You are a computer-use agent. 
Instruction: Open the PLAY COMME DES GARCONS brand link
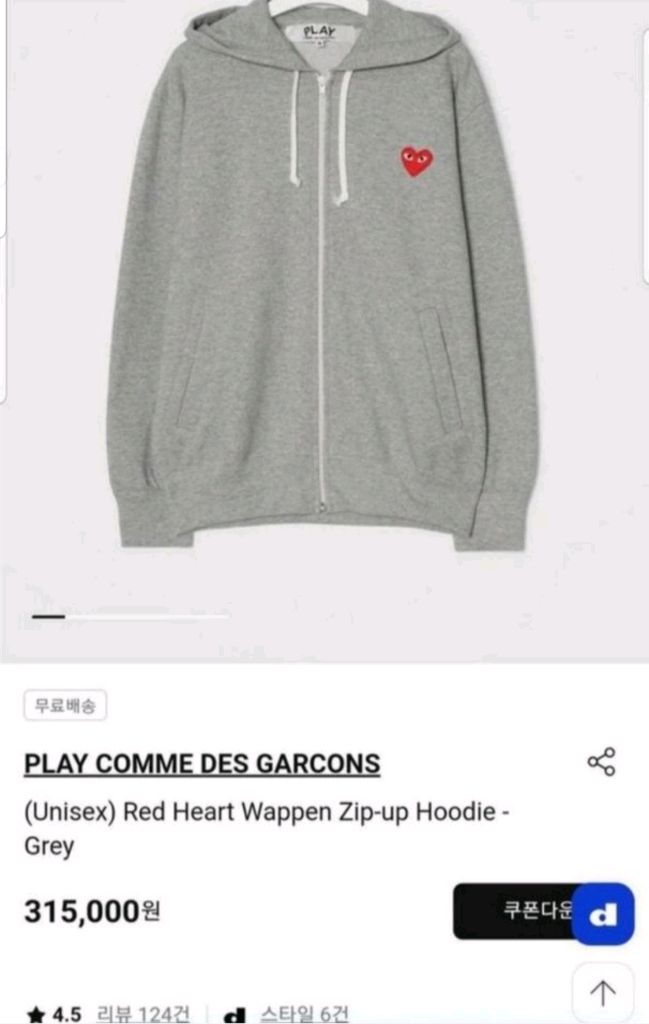click(202, 764)
